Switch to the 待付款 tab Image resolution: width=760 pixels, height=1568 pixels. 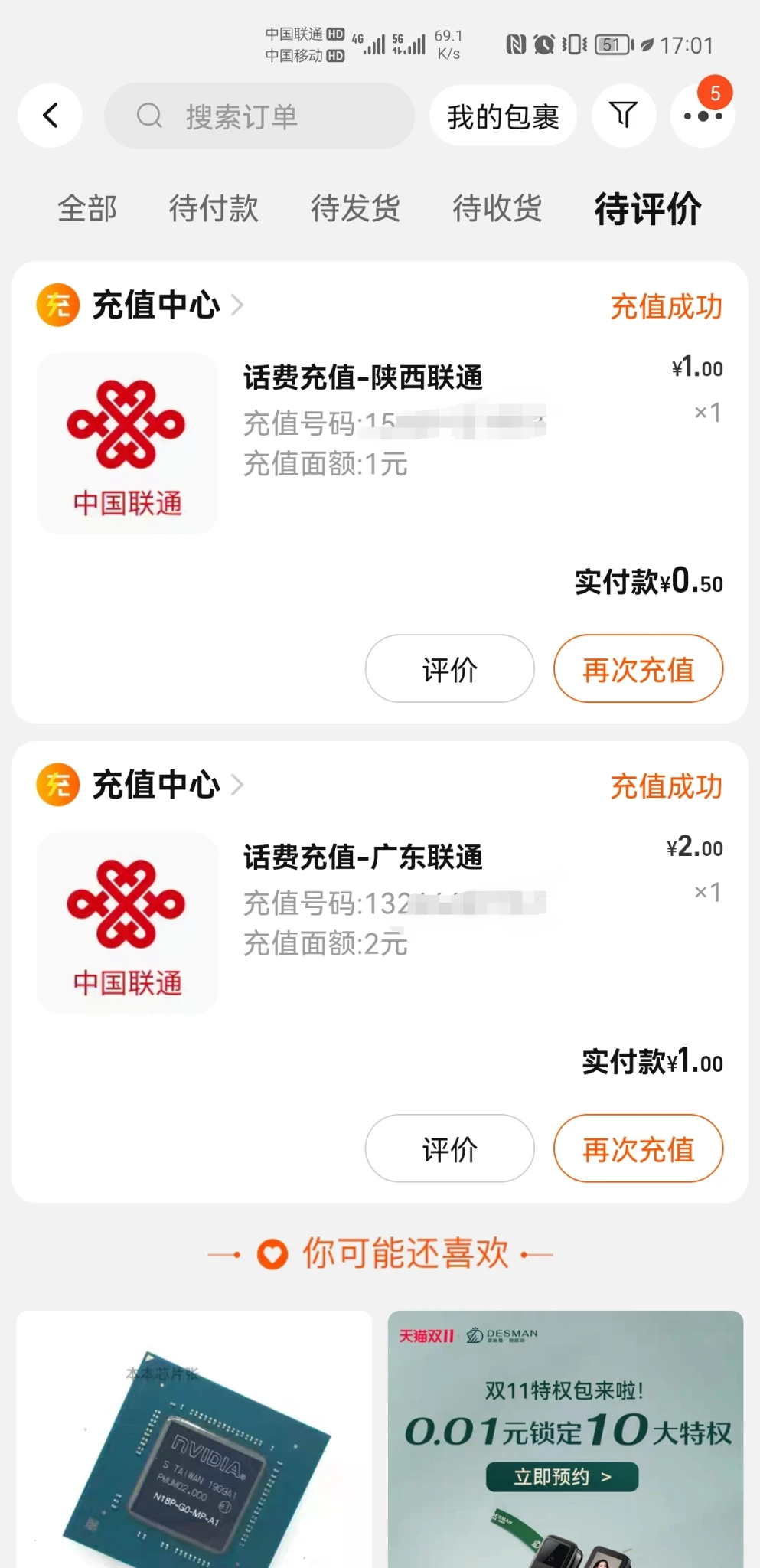pyautogui.click(x=214, y=208)
